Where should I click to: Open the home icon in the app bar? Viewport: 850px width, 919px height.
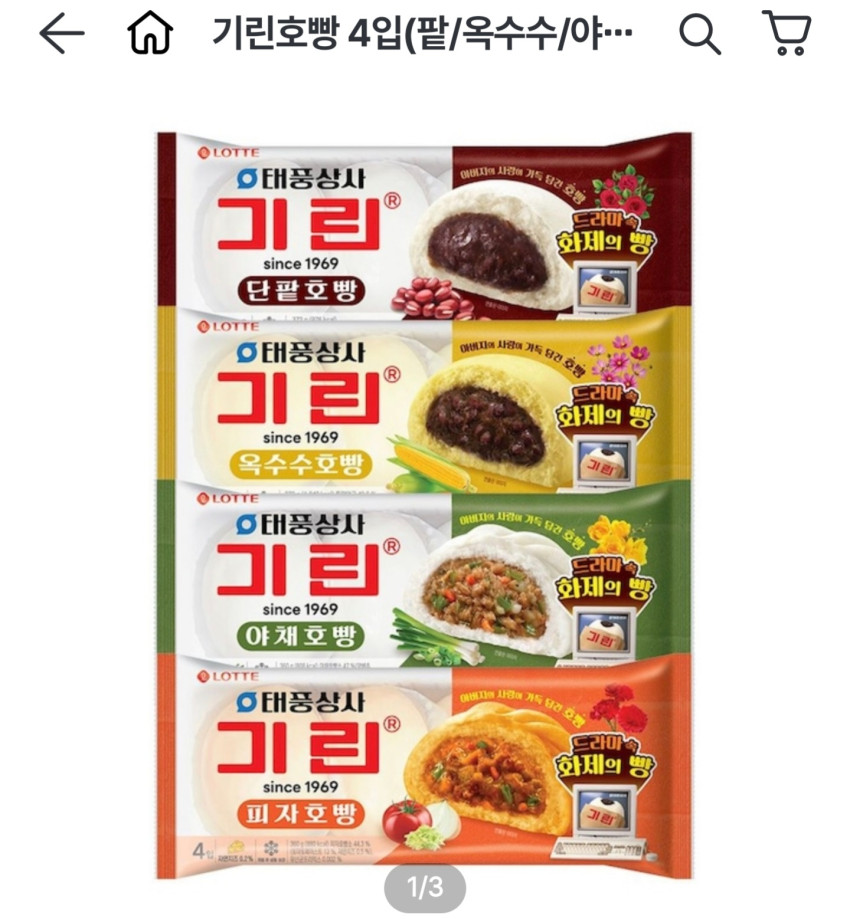tap(150, 35)
